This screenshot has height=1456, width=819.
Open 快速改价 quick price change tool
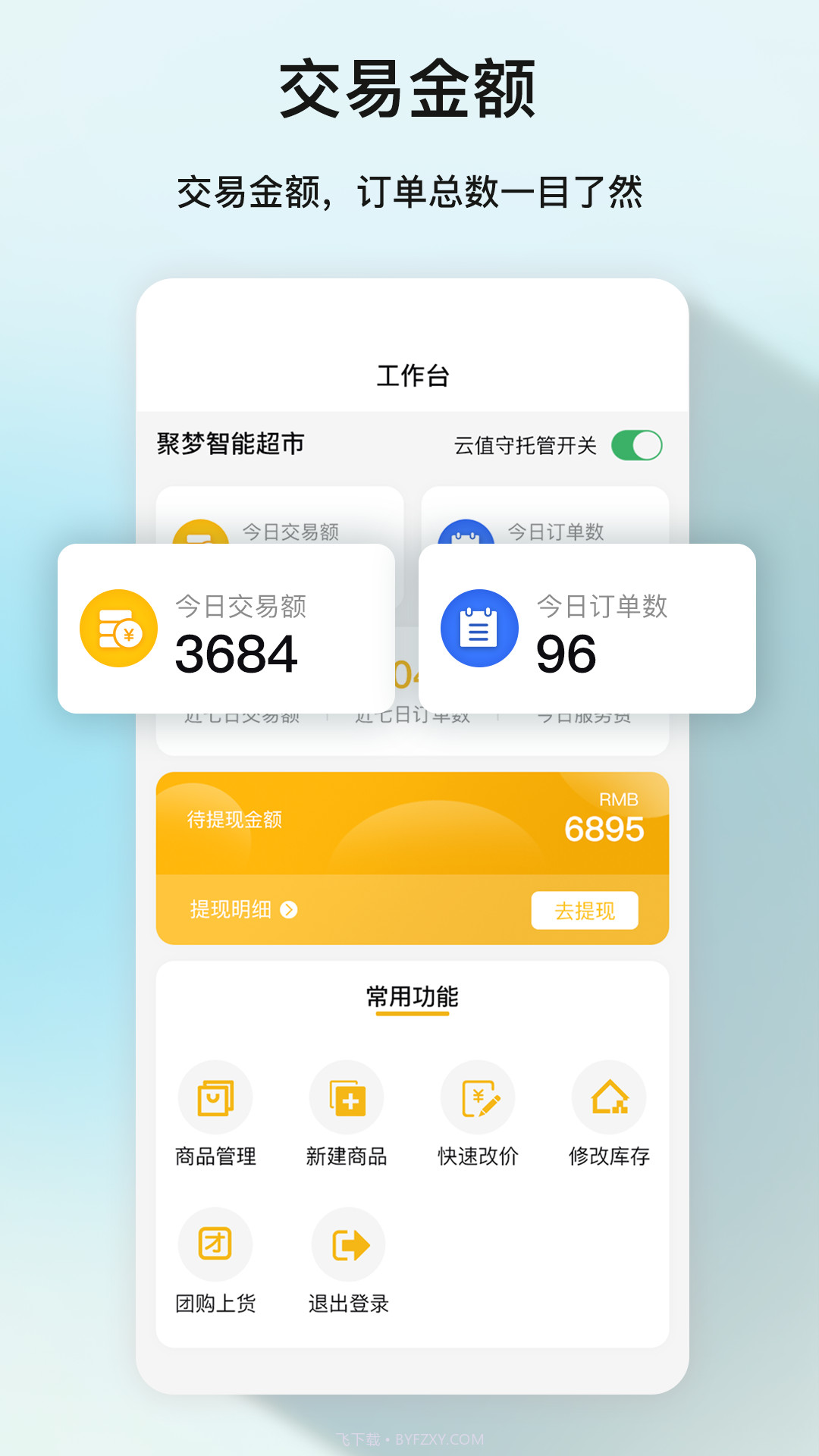478,1097
